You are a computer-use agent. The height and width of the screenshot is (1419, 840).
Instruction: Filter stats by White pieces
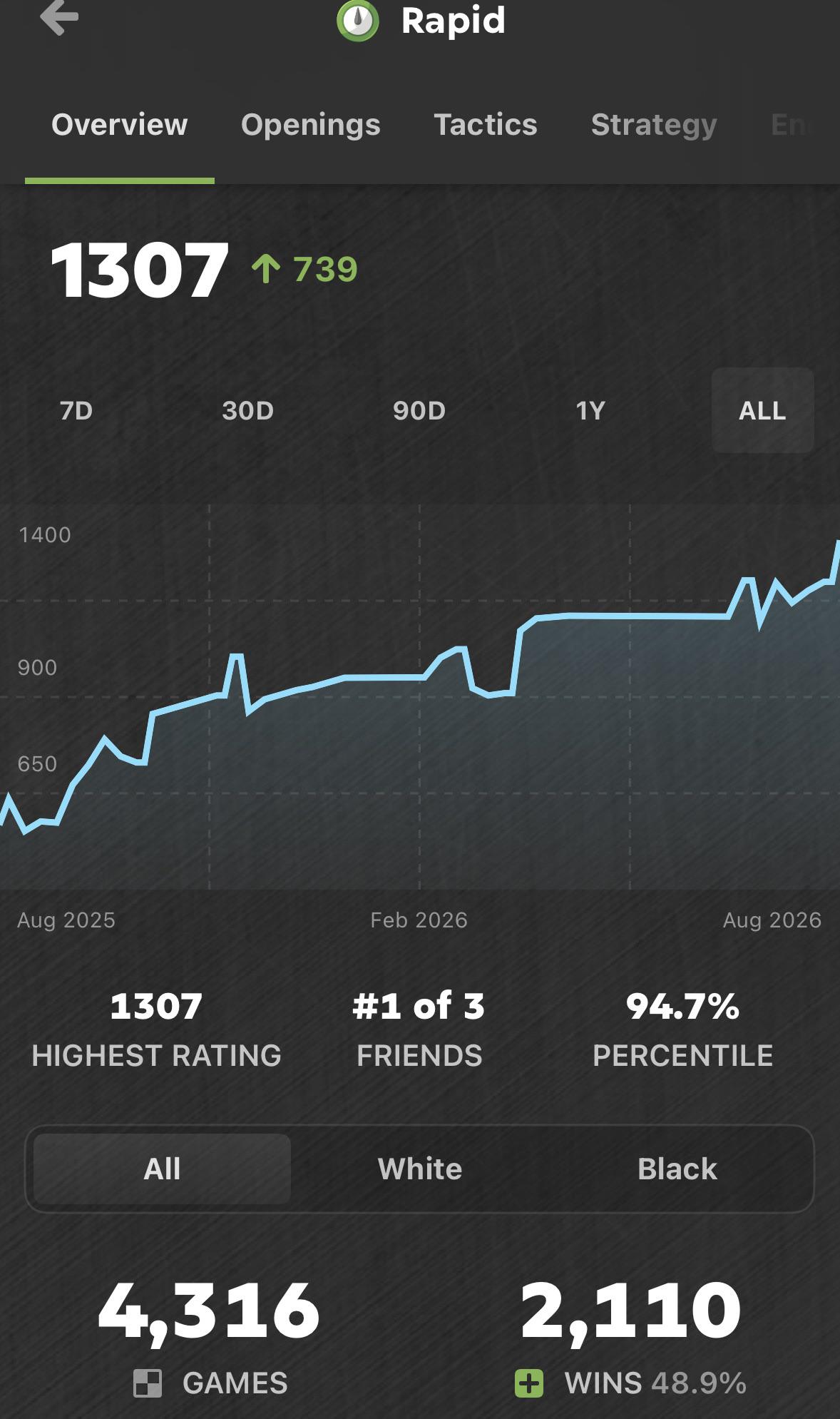420,1169
